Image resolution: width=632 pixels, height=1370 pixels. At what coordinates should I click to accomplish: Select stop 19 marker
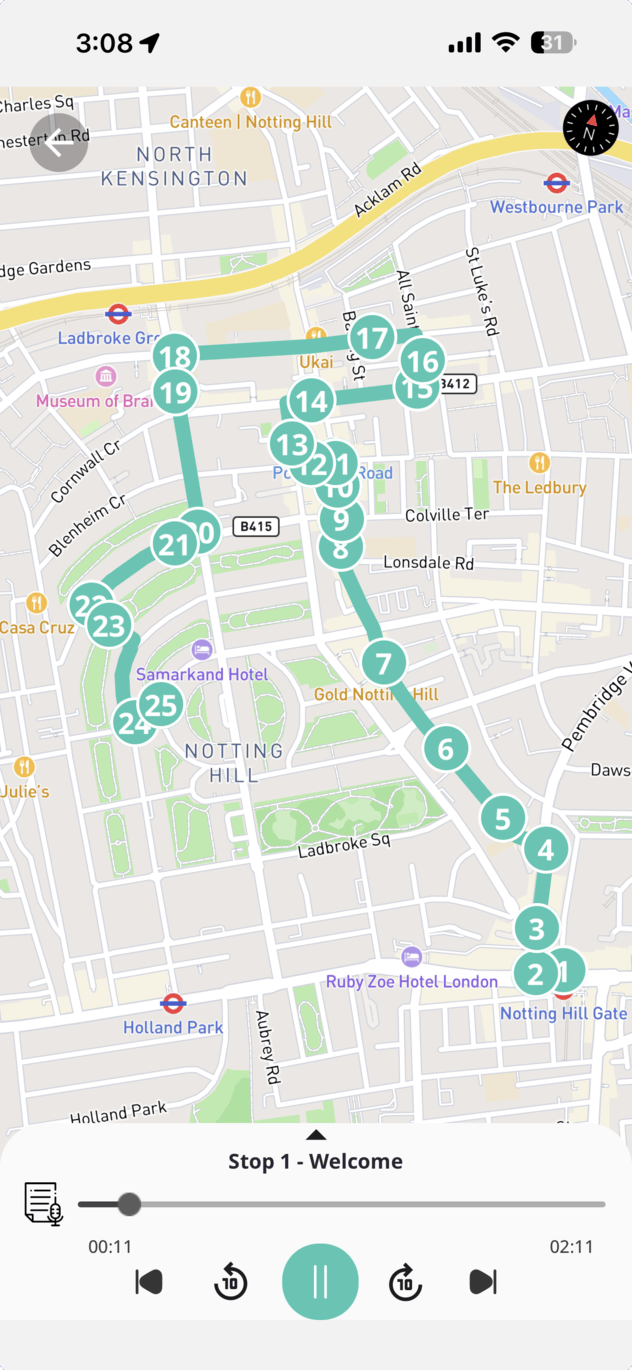tap(175, 392)
